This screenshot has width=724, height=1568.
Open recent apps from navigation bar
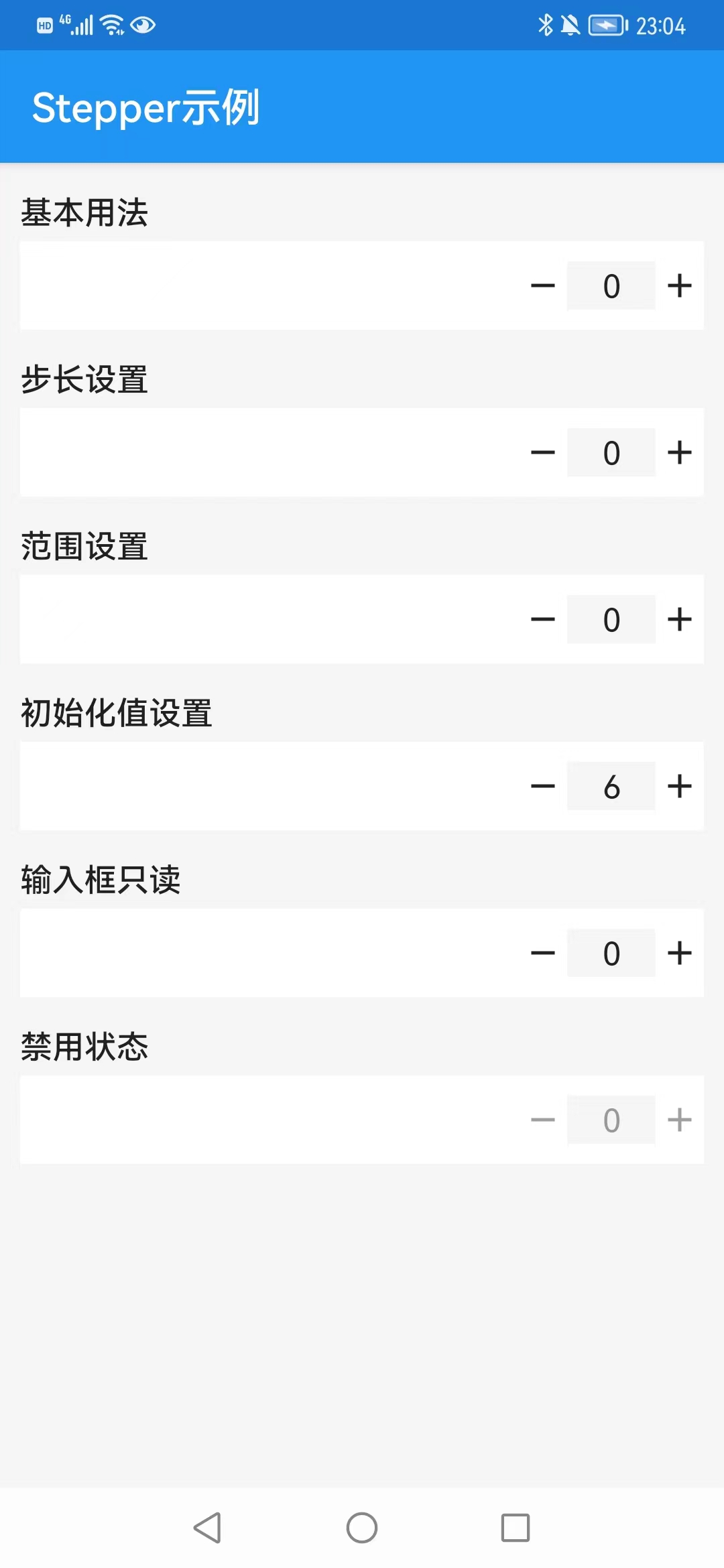(x=515, y=1528)
